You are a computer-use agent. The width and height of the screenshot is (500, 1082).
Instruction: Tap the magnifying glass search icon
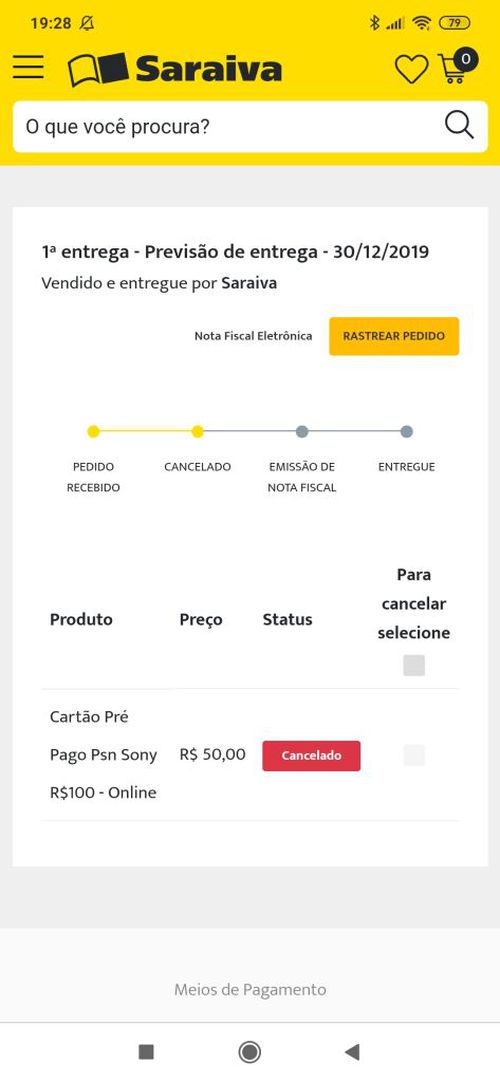pos(459,126)
